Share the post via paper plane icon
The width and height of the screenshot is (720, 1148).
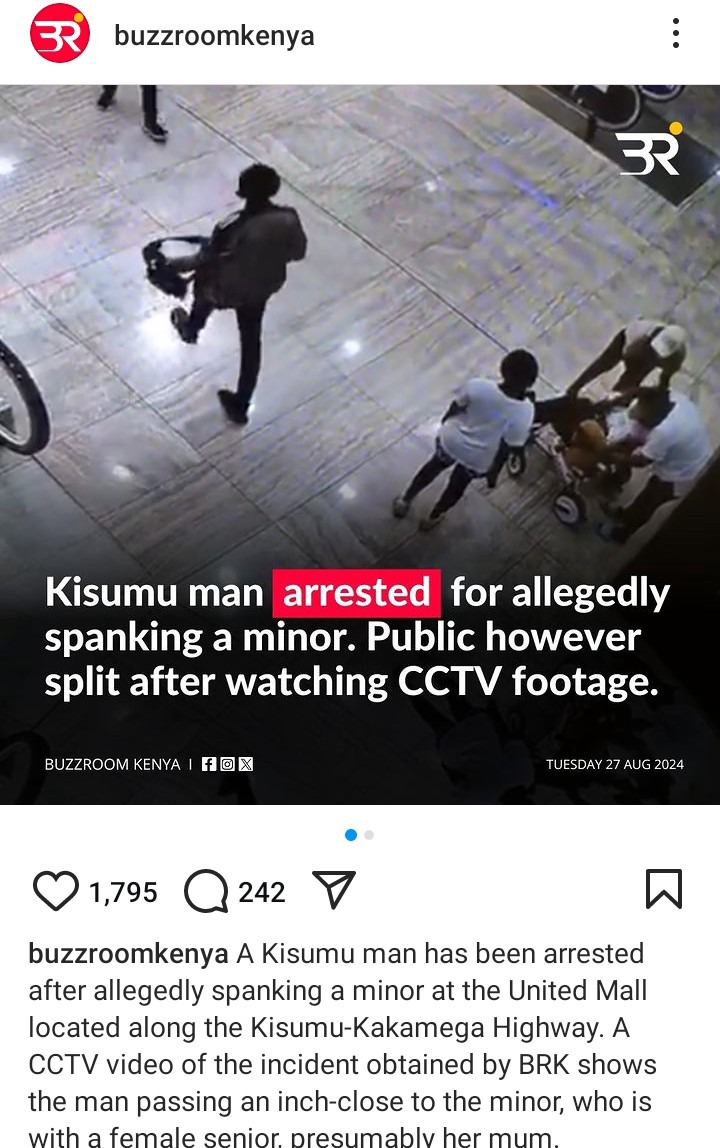click(334, 889)
